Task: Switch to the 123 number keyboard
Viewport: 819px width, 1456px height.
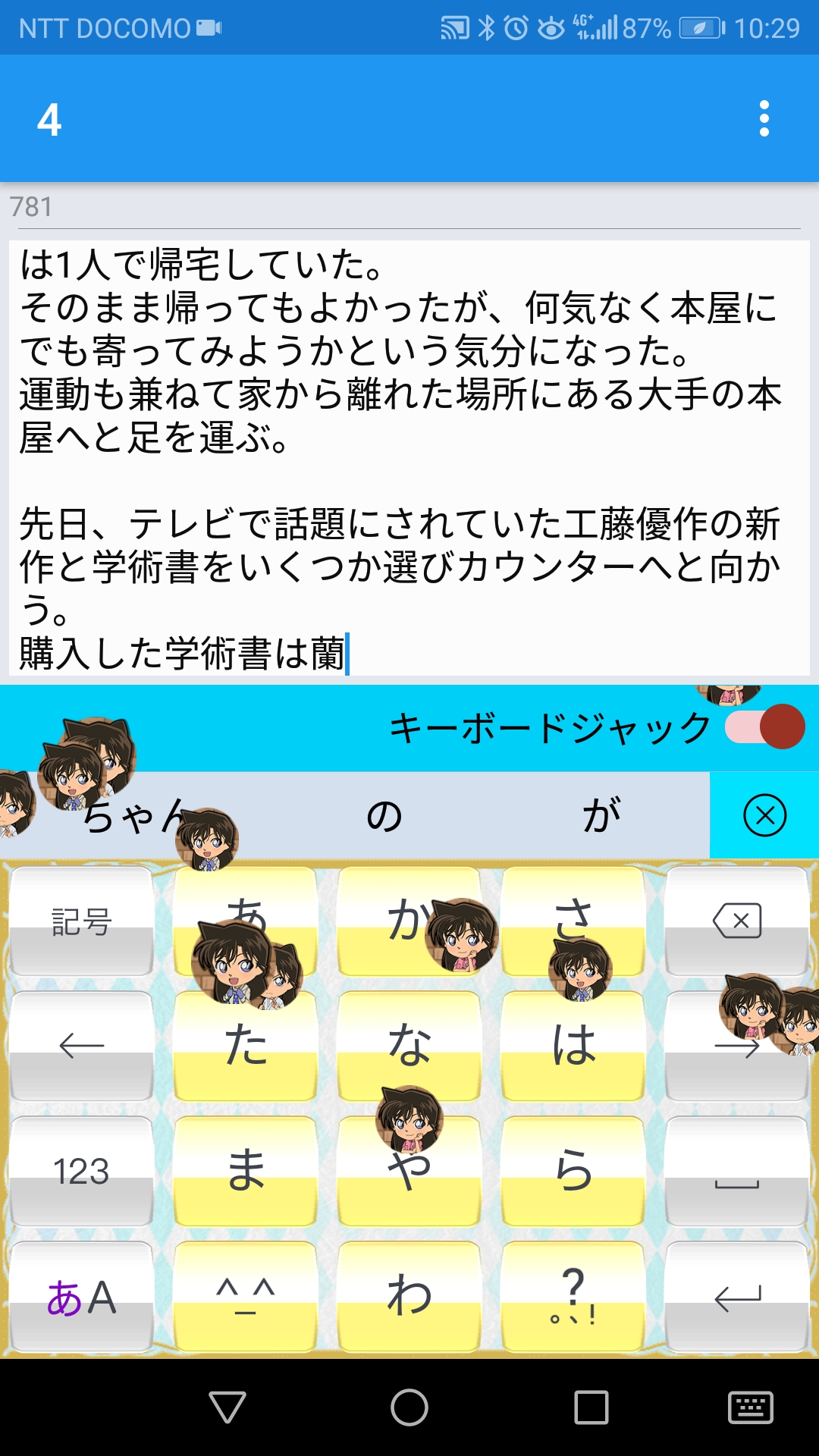Action: (82, 1172)
